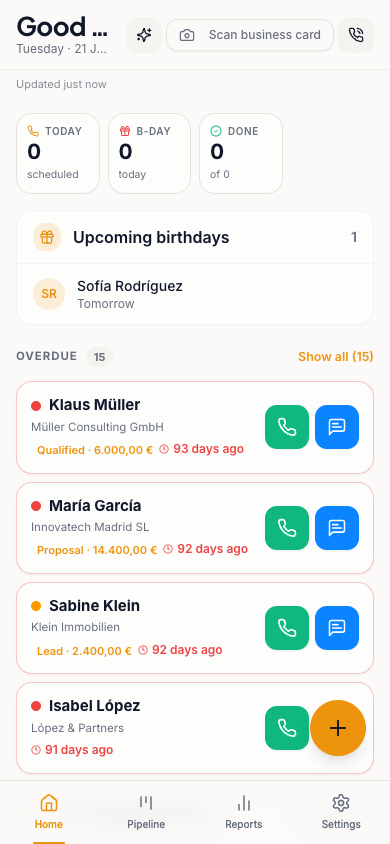Select the Home tab
This screenshot has width=390, height=844.
coord(49,812)
